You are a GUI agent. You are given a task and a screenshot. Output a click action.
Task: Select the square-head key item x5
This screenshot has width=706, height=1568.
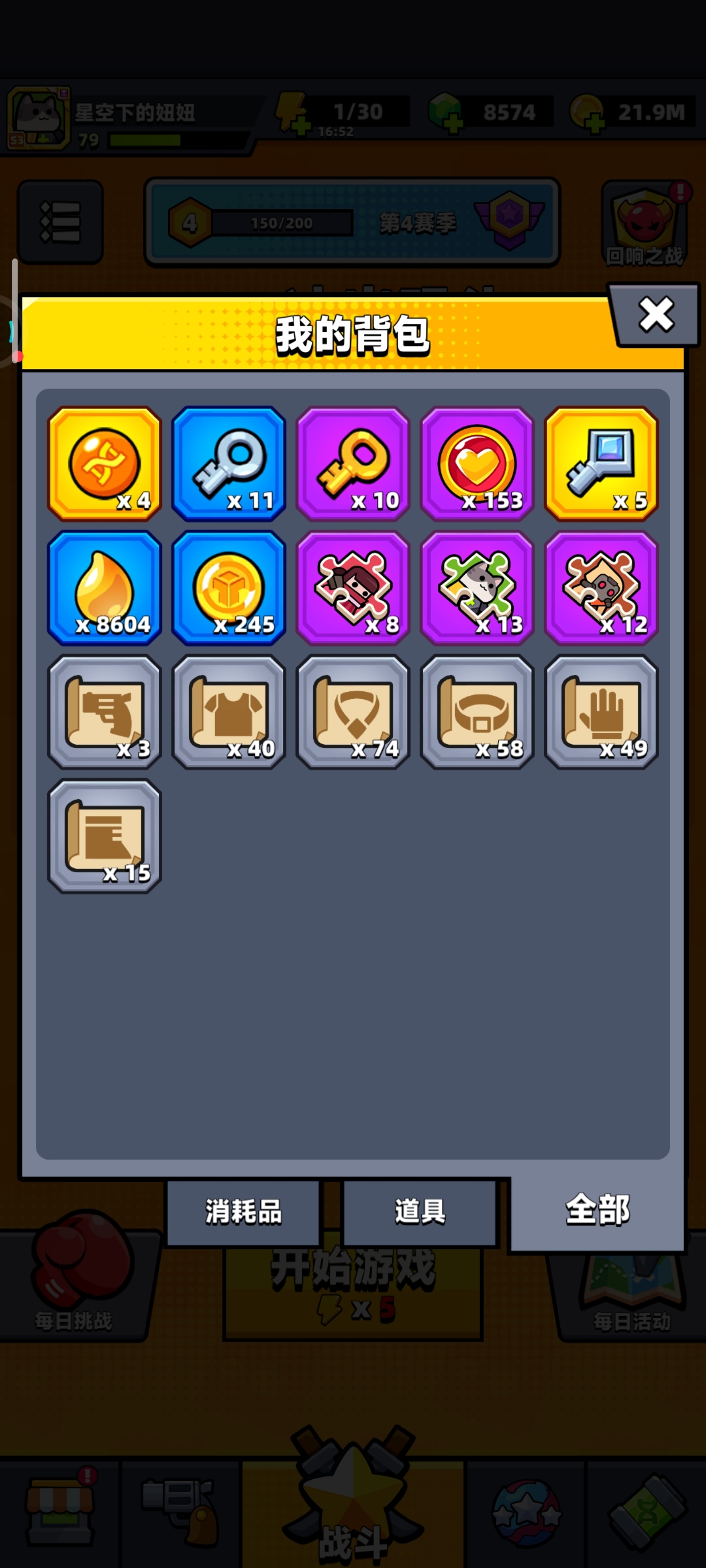(x=601, y=464)
